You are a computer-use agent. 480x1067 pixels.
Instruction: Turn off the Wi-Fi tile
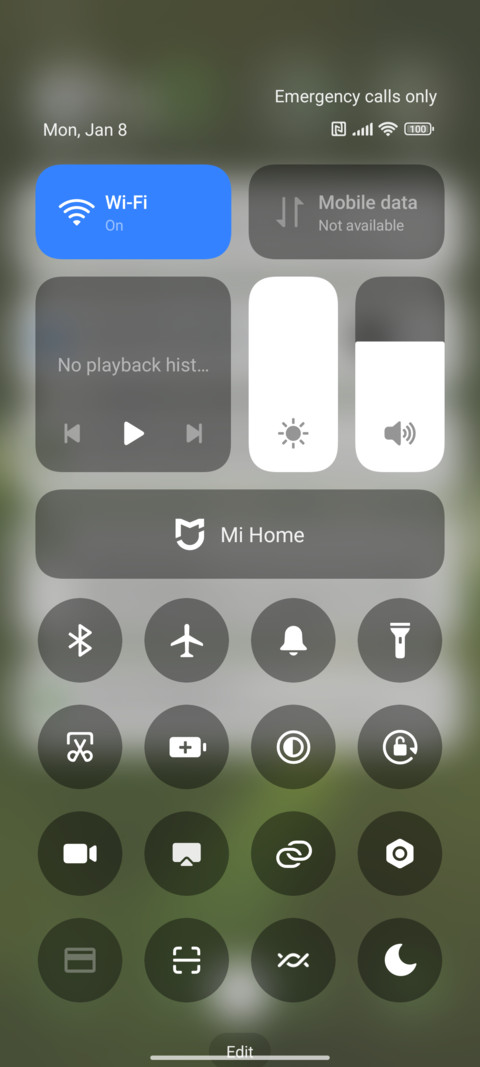click(133, 212)
